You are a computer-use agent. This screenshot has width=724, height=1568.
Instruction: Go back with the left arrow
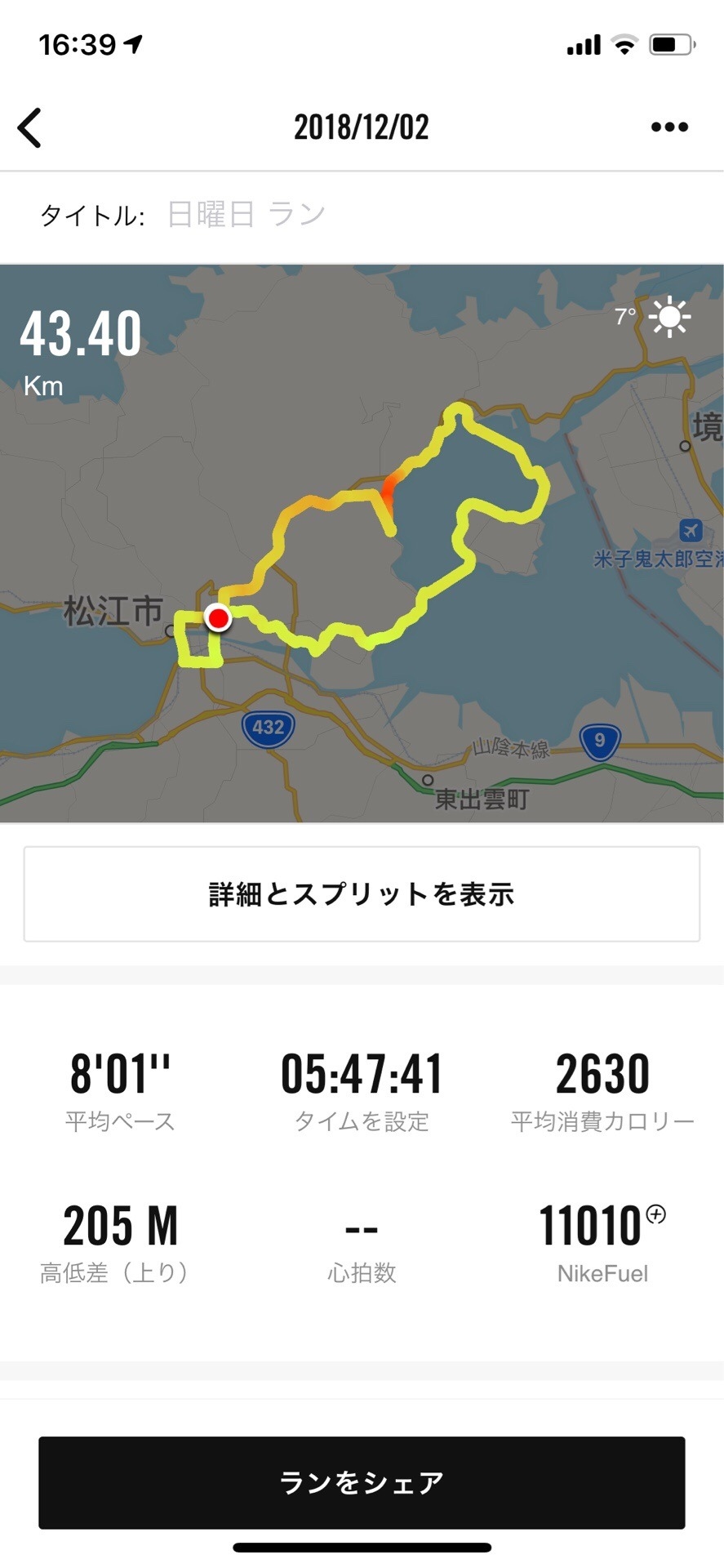coord(30,128)
